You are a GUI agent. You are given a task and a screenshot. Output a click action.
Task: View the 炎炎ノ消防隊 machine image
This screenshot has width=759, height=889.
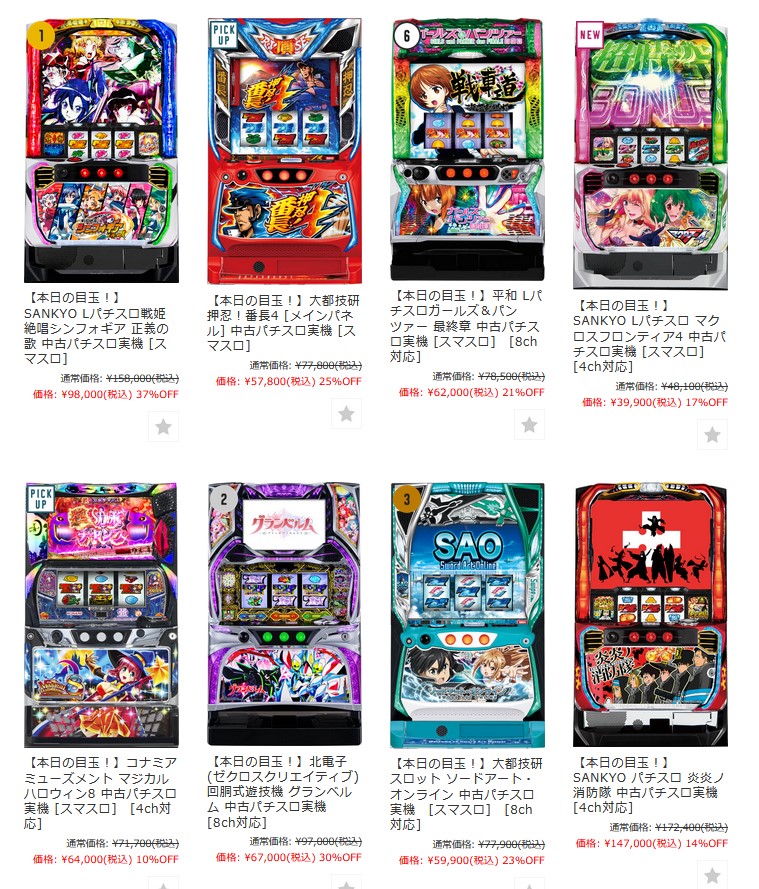[650, 615]
